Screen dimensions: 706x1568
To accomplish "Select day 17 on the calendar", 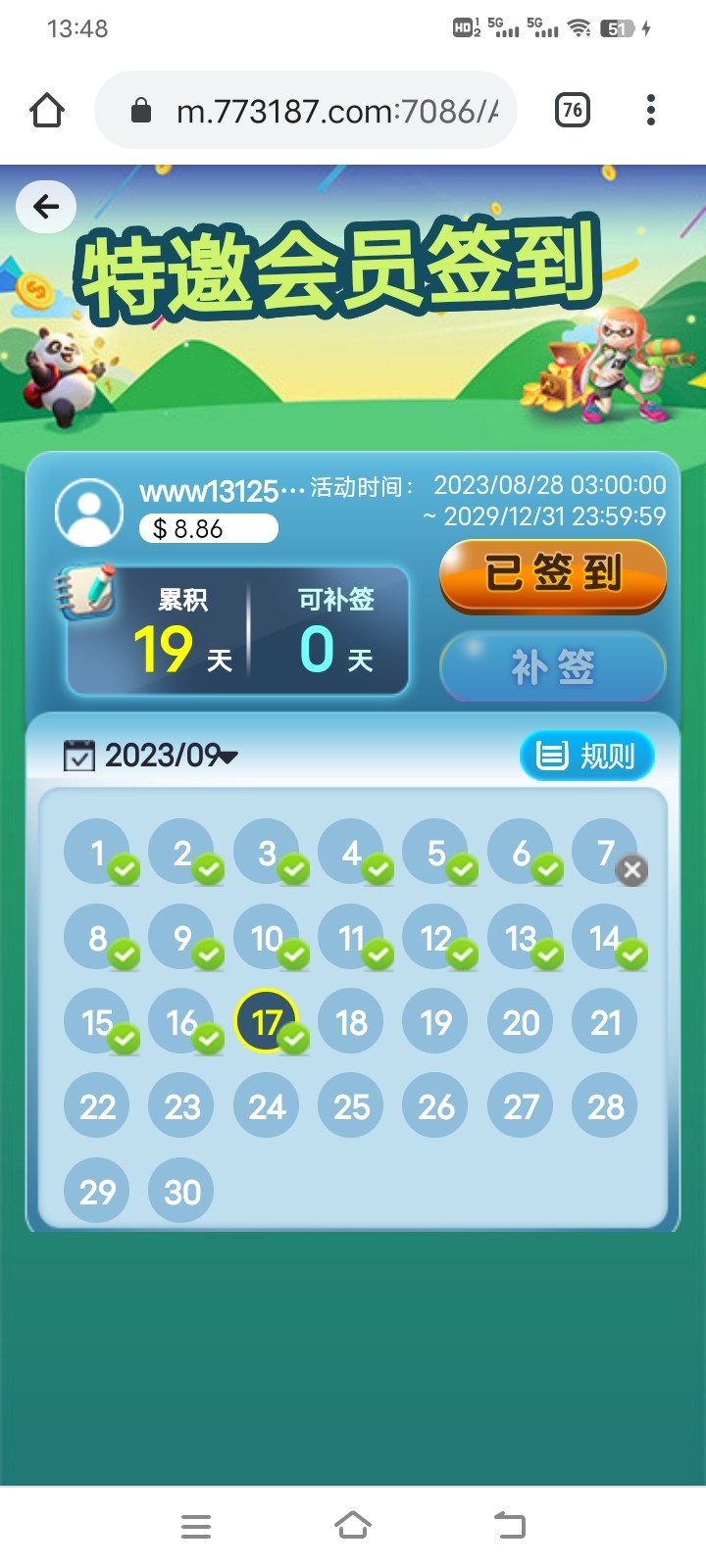I will tap(267, 1022).
